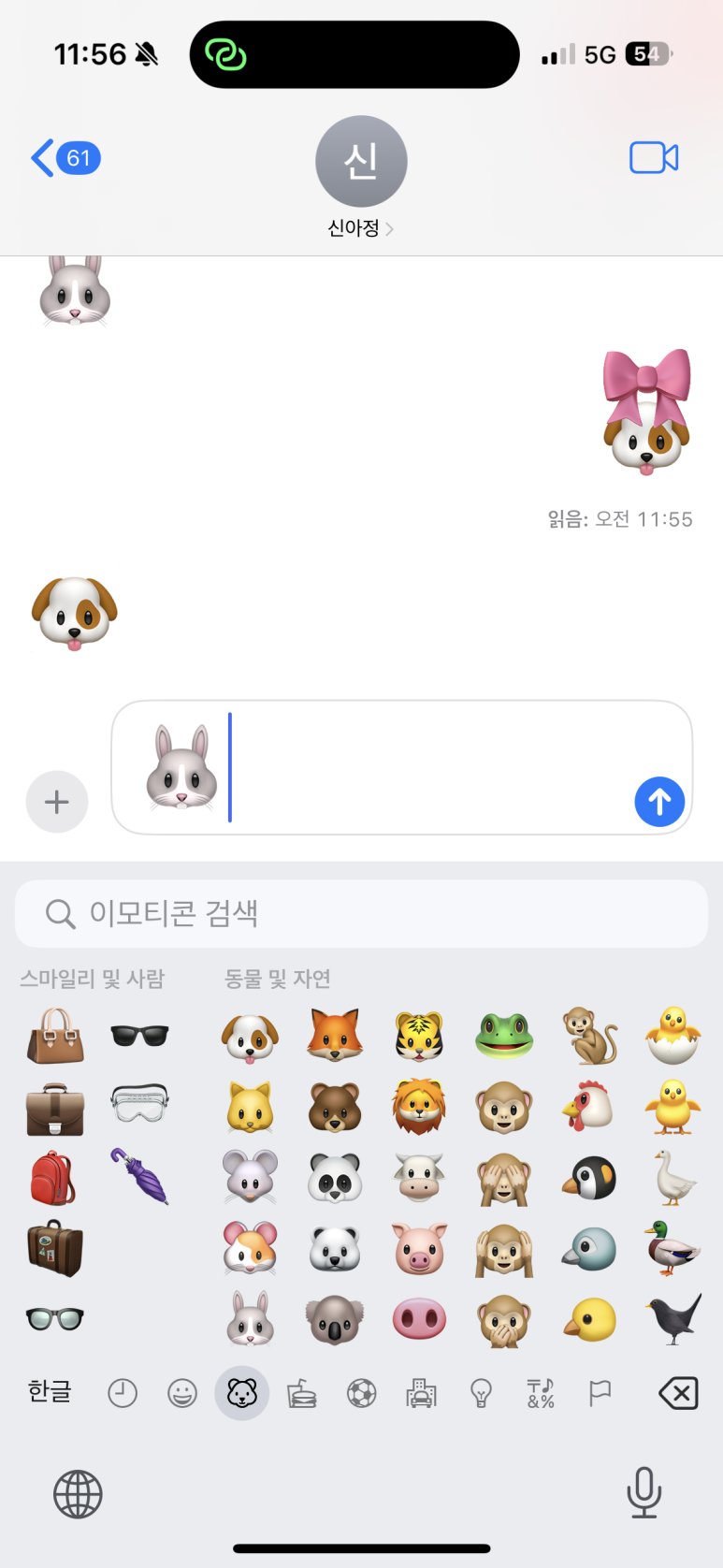Insert the penguin emoji
Viewport: 723px width, 1568px height.
click(589, 1178)
